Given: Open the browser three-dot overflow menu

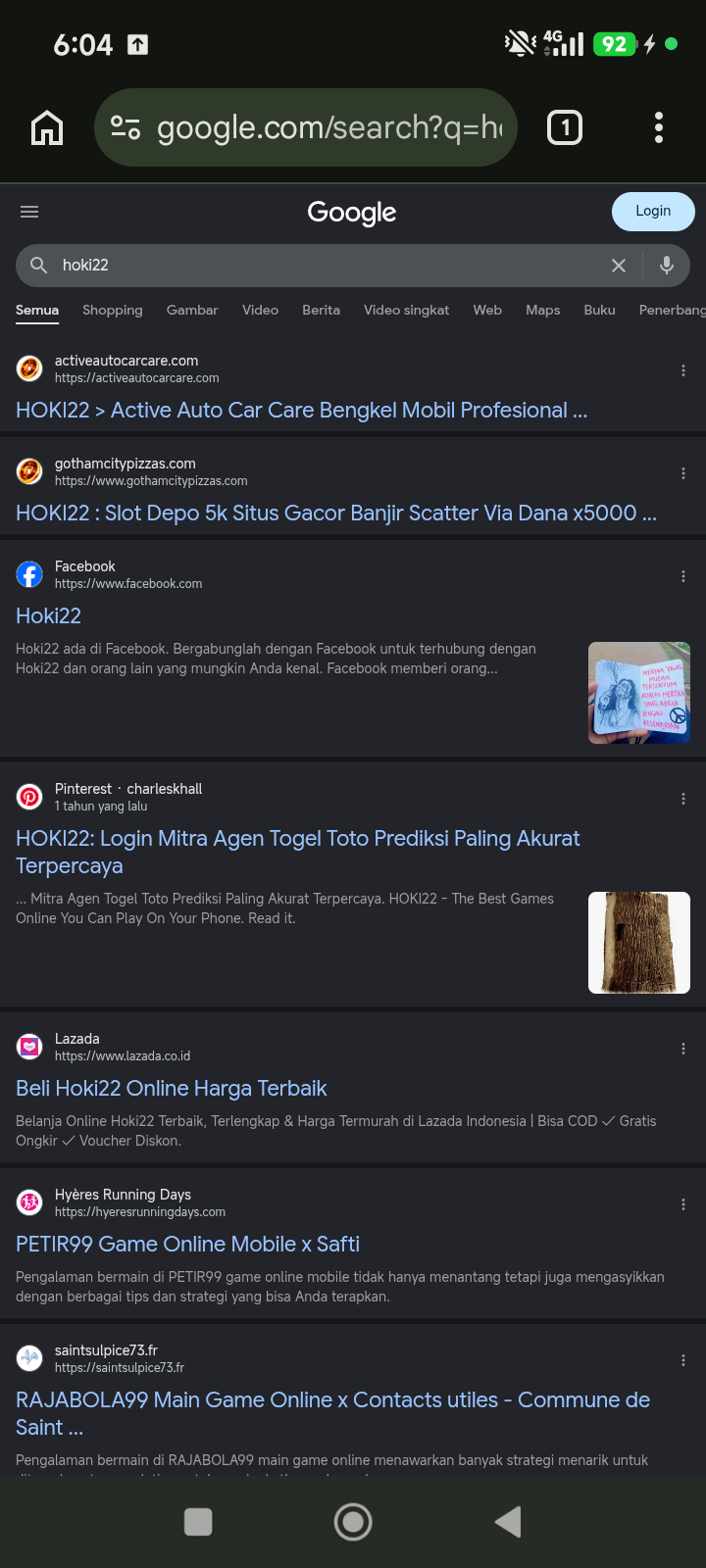Looking at the screenshot, I should coord(659,127).
